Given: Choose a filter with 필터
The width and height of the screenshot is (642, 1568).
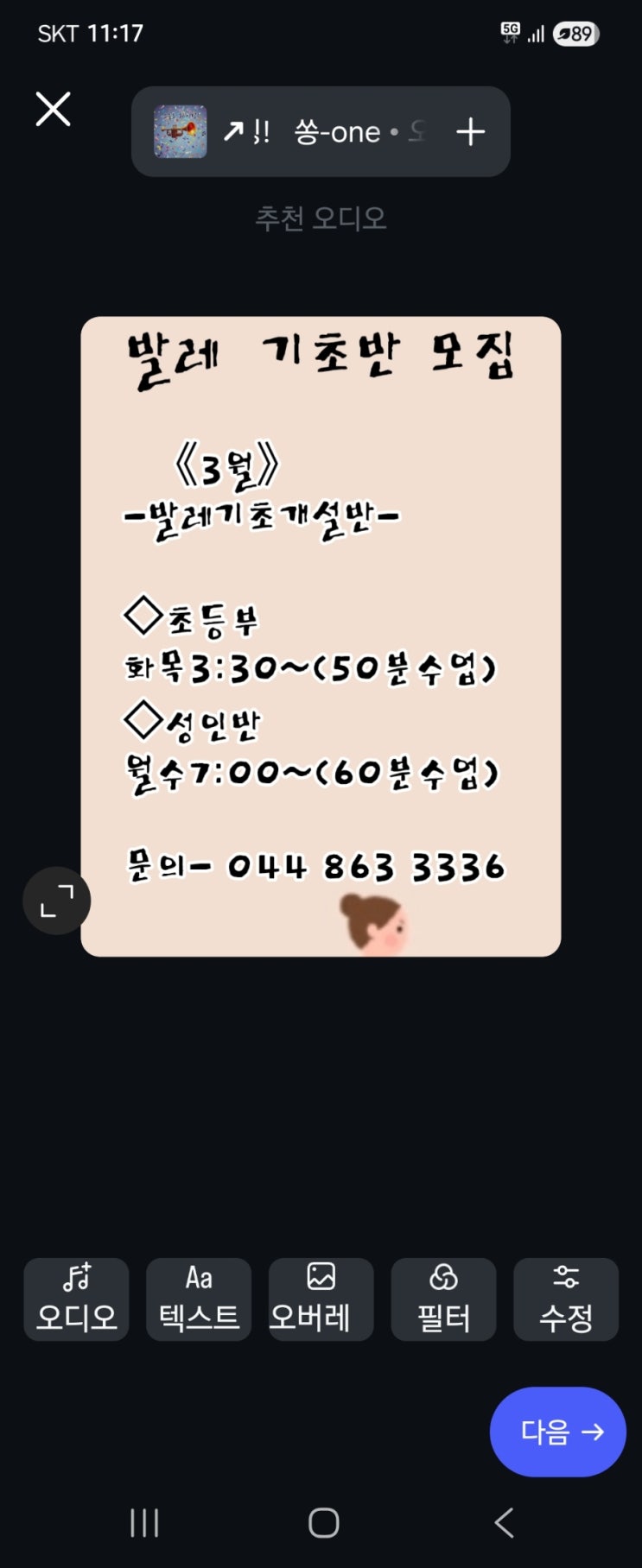Looking at the screenshot, I should [x=443, y=1299].
